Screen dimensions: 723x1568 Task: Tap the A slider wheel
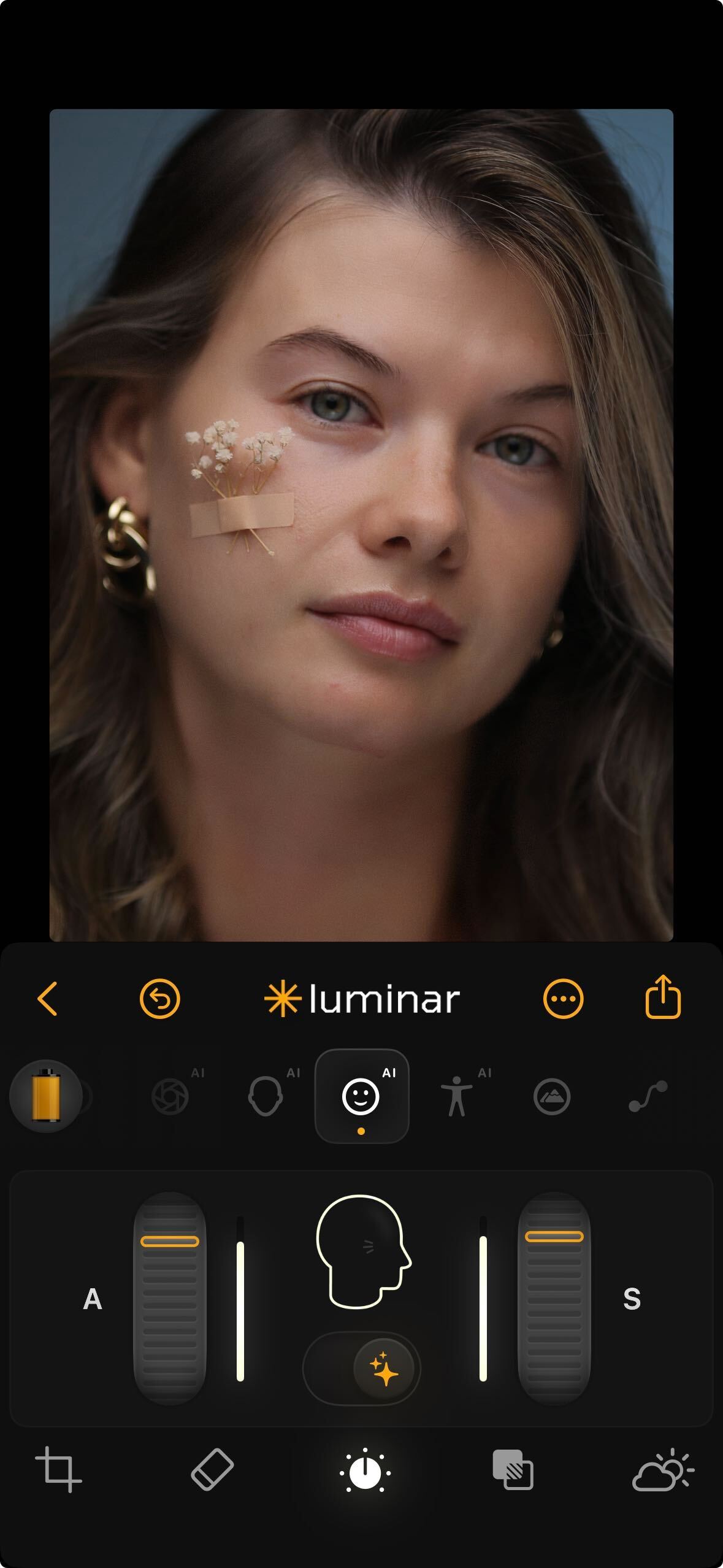(x=170, y=1298)
